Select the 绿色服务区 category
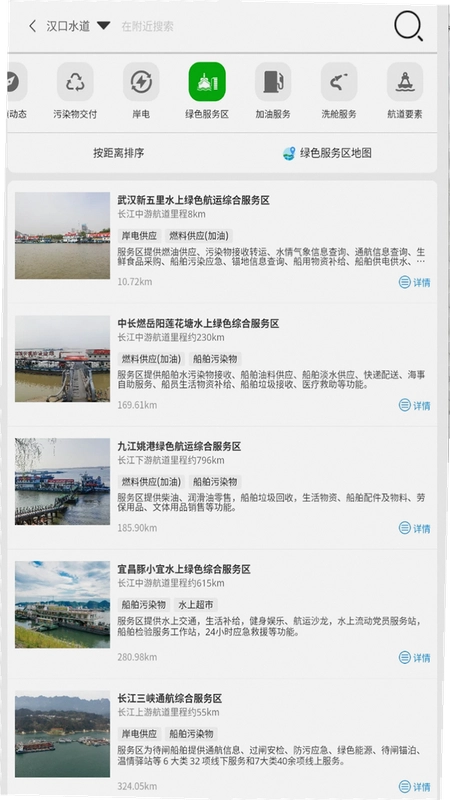 pos(207,91)
